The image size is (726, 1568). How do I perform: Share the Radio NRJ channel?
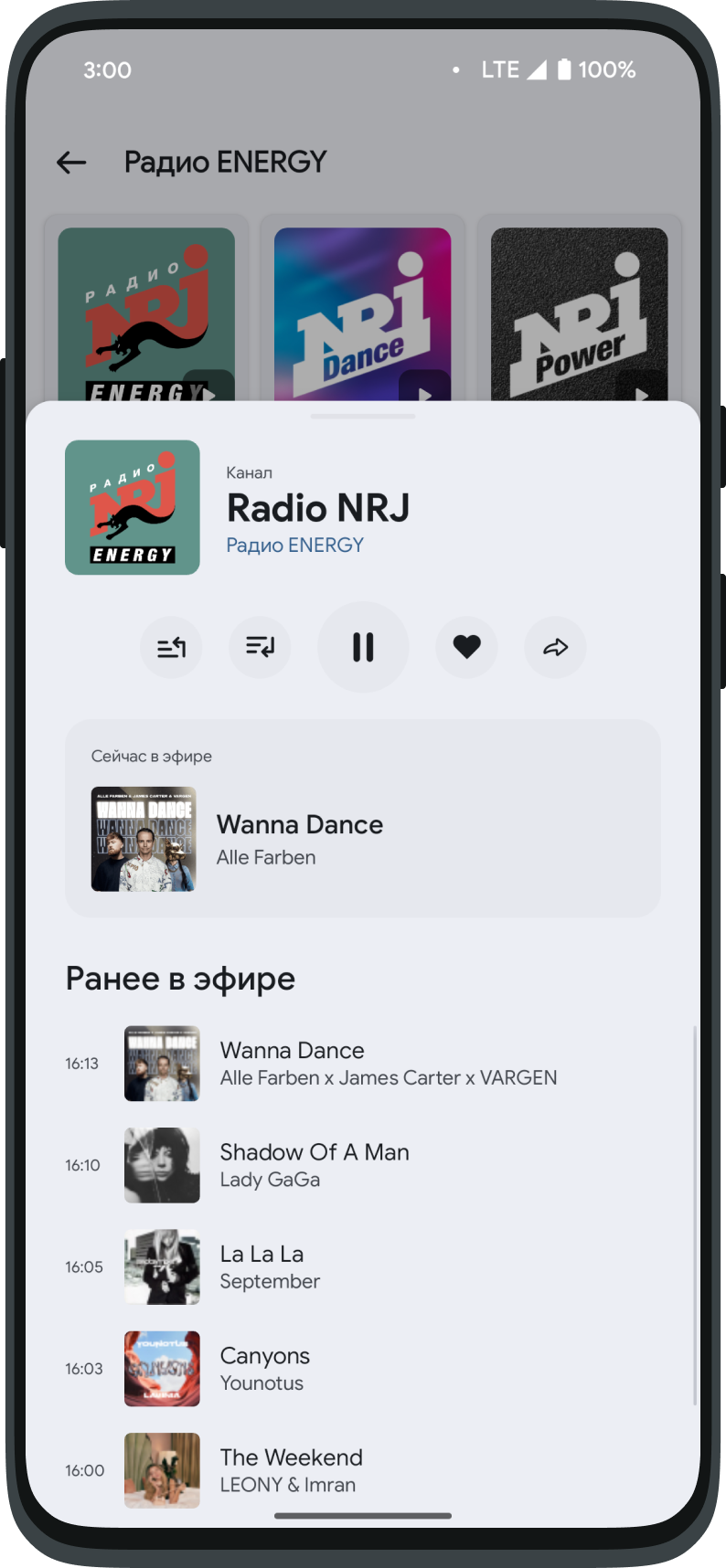[555, 647]
